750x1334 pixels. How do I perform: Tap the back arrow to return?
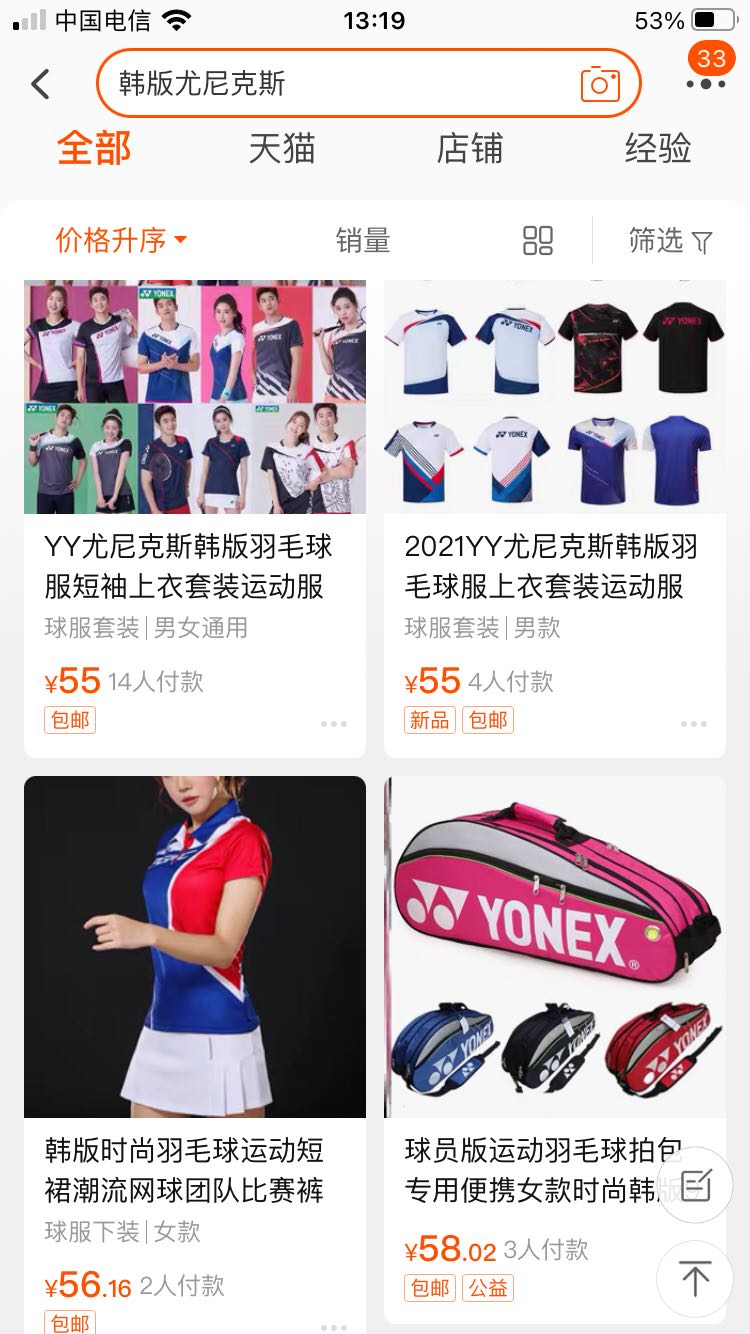click(x=40, y=86)
